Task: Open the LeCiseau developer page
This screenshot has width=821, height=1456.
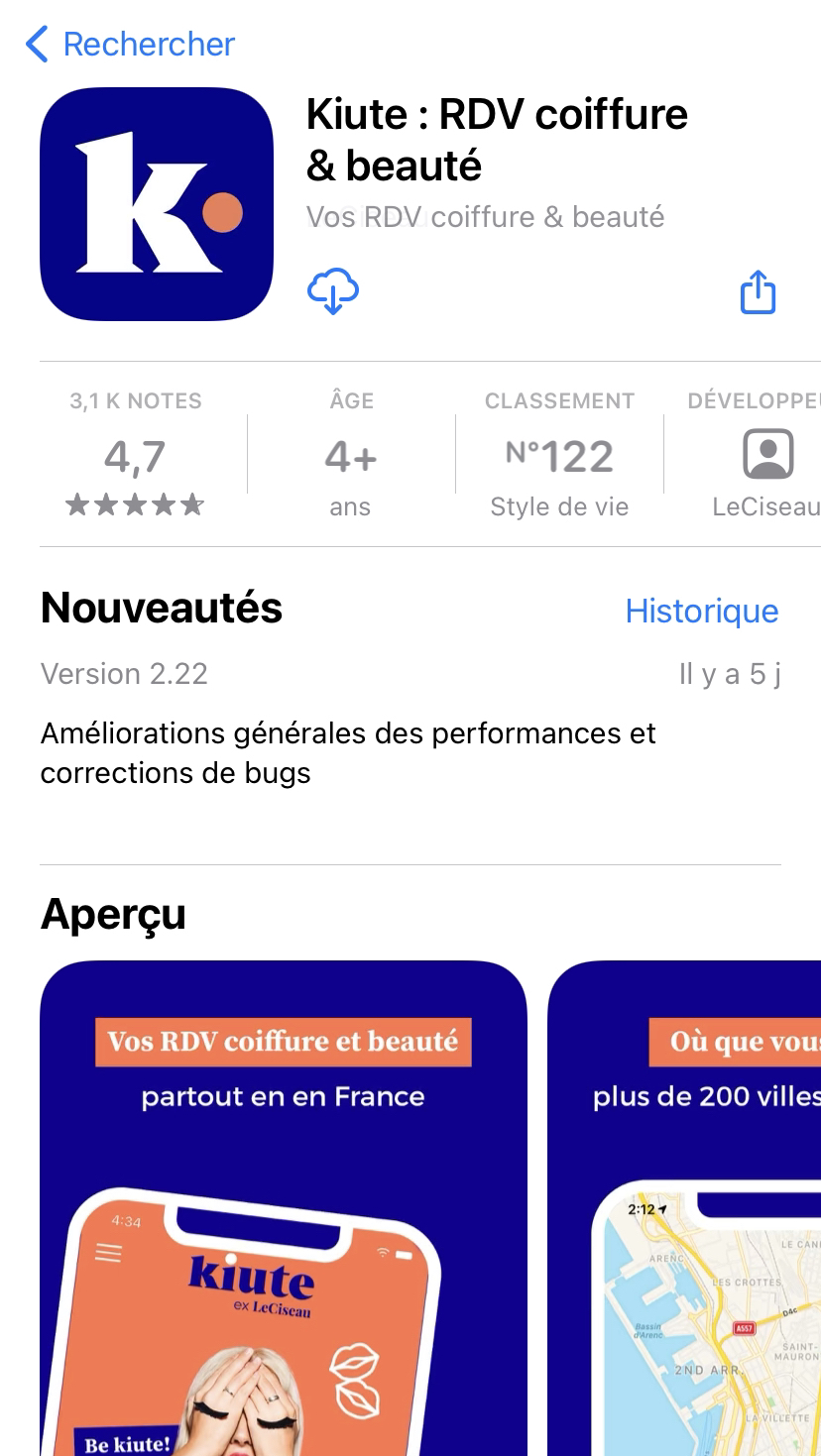Action: (x=766, y=455)
